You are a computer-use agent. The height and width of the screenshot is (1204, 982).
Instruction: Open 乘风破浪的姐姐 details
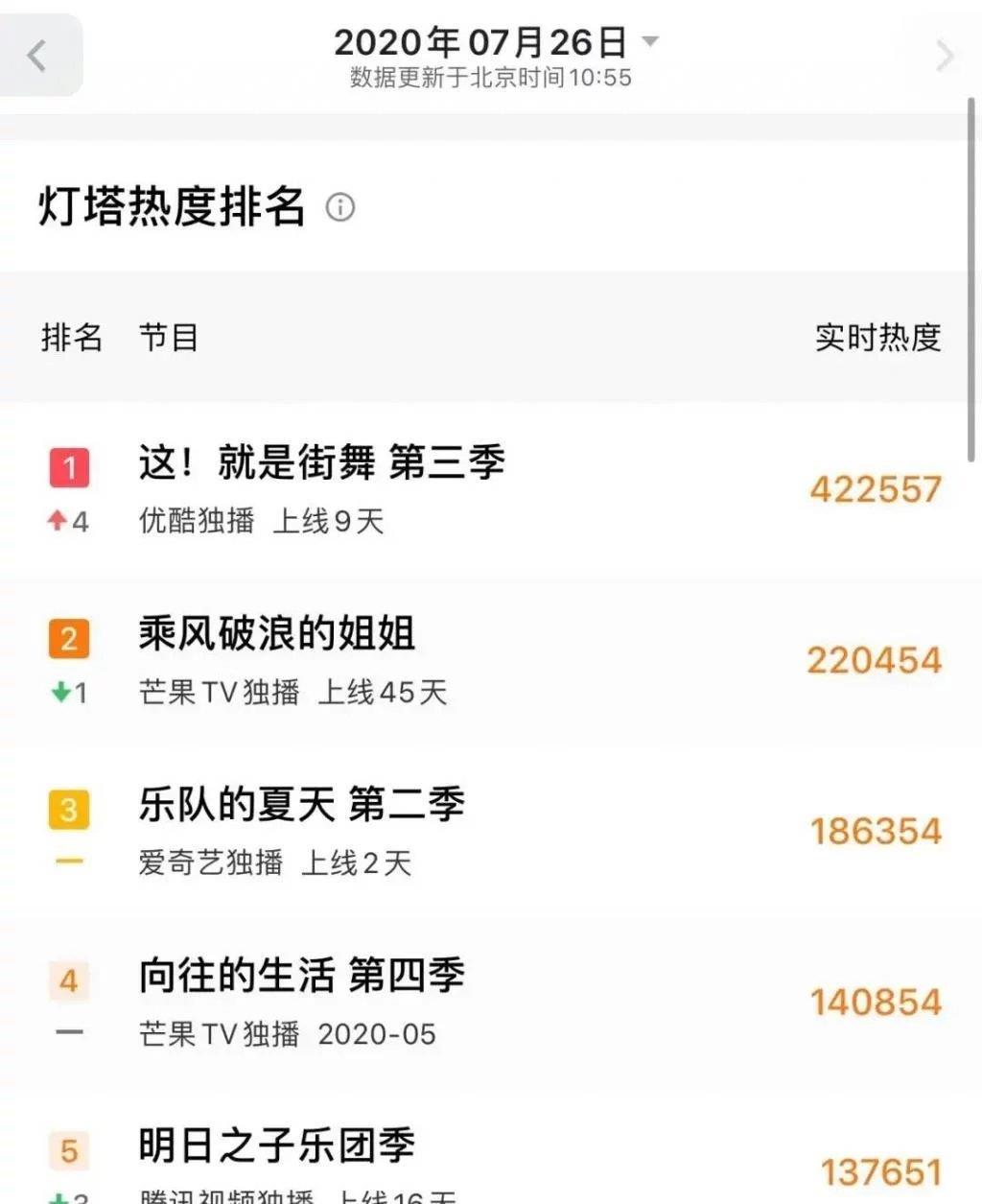277,634
